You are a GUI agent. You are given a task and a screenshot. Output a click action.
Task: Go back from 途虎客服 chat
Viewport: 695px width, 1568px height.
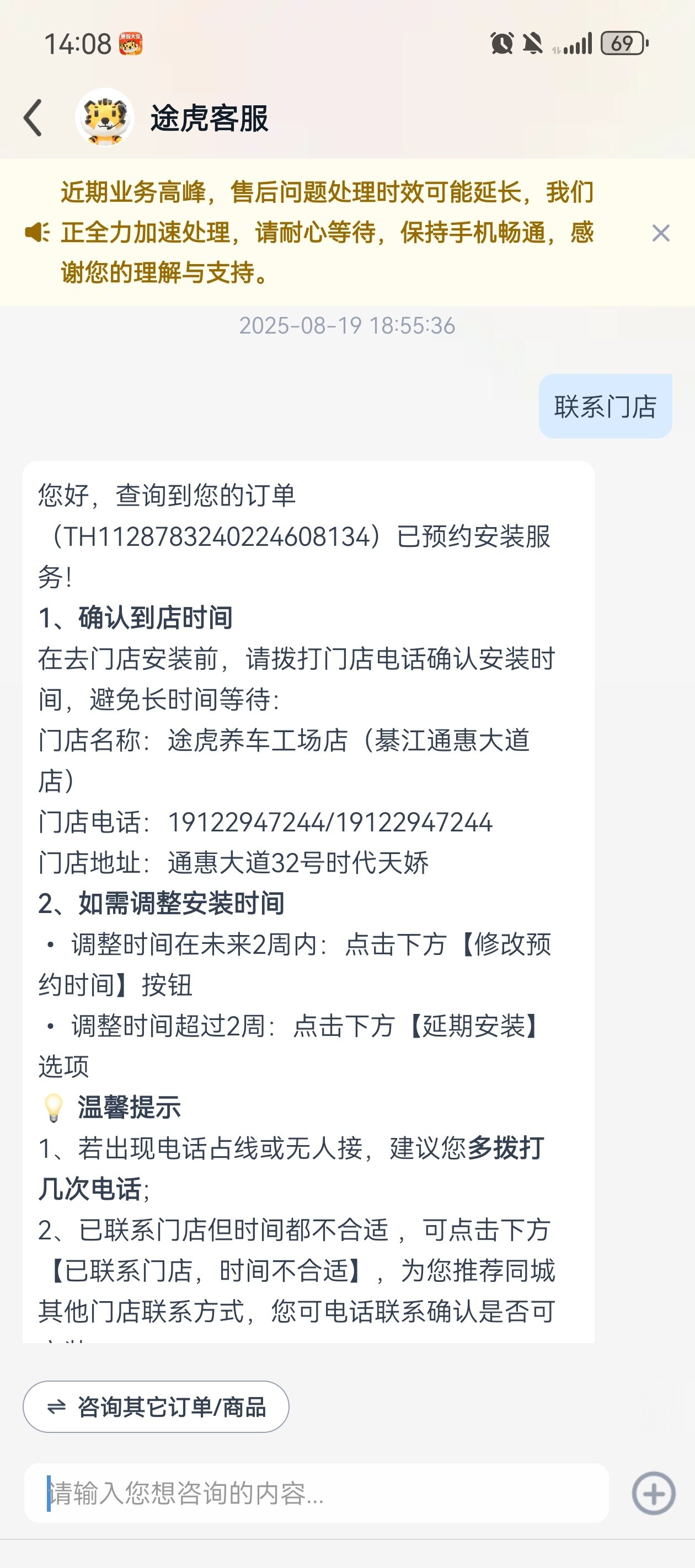click(x=34, y=118)
